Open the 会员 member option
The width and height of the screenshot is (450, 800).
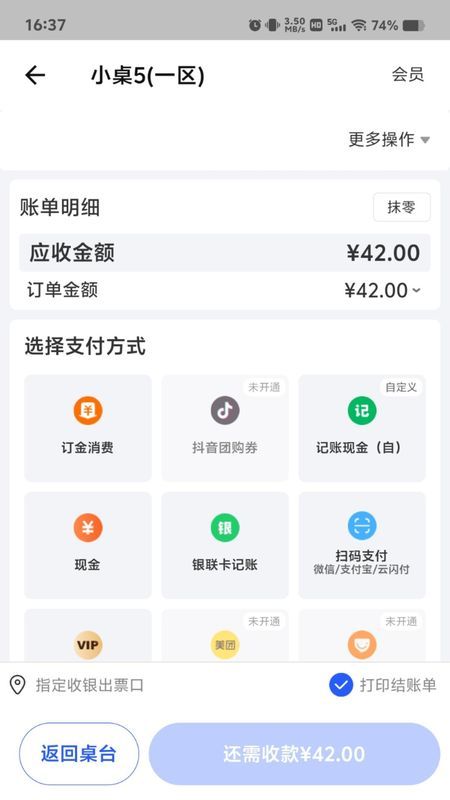(408, 74)
